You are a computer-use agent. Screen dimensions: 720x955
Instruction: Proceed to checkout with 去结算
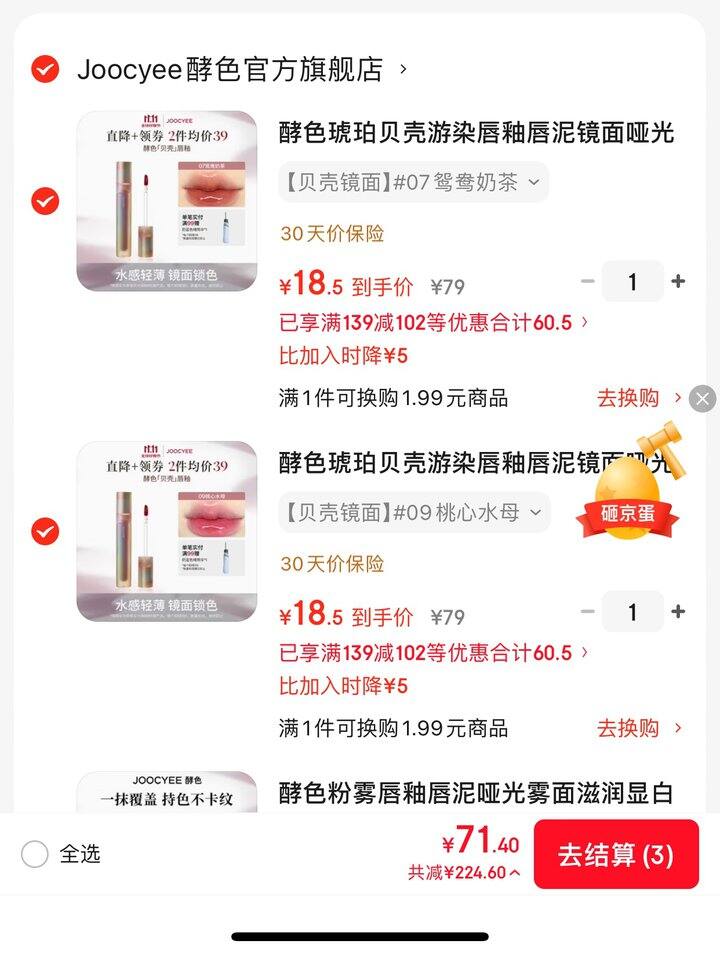click(x=615, y=855)
